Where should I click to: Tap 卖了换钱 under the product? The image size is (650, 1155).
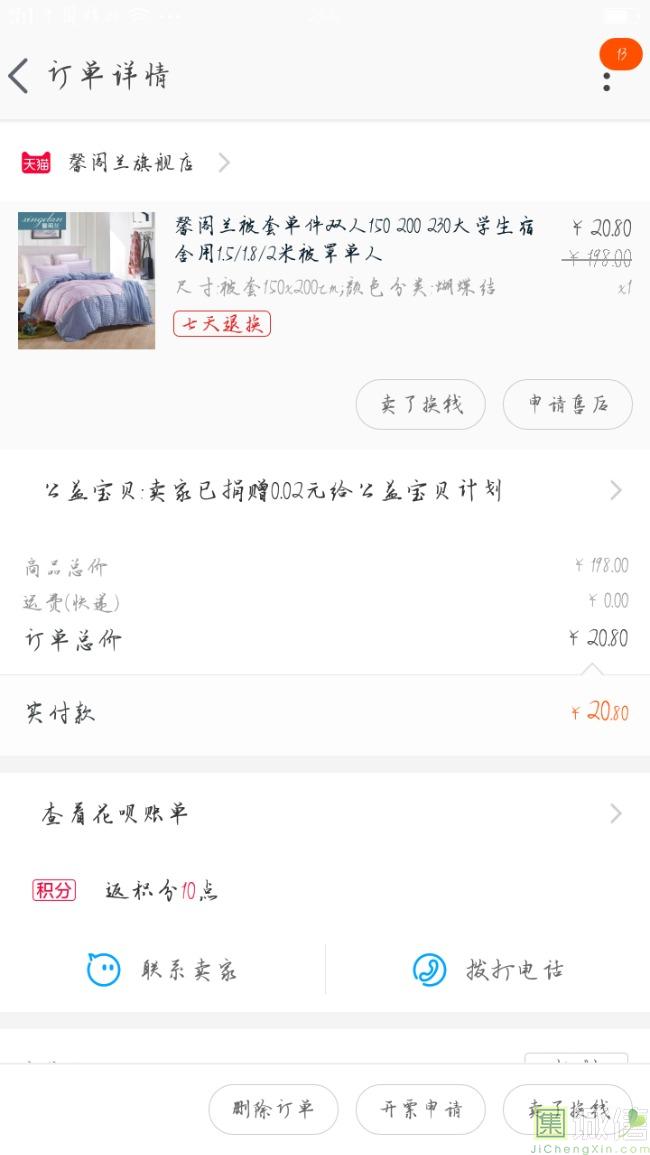tap(421, 405)
